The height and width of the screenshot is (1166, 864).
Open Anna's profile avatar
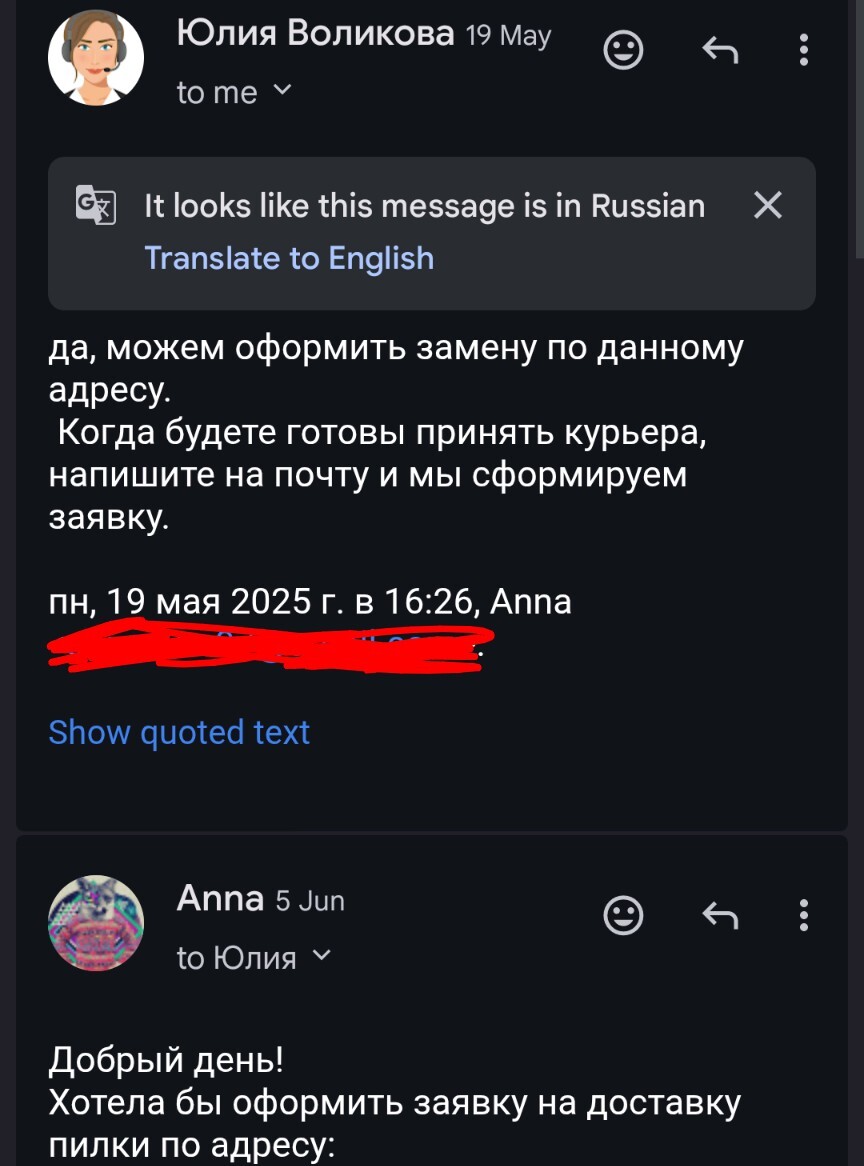coord(96,922)
